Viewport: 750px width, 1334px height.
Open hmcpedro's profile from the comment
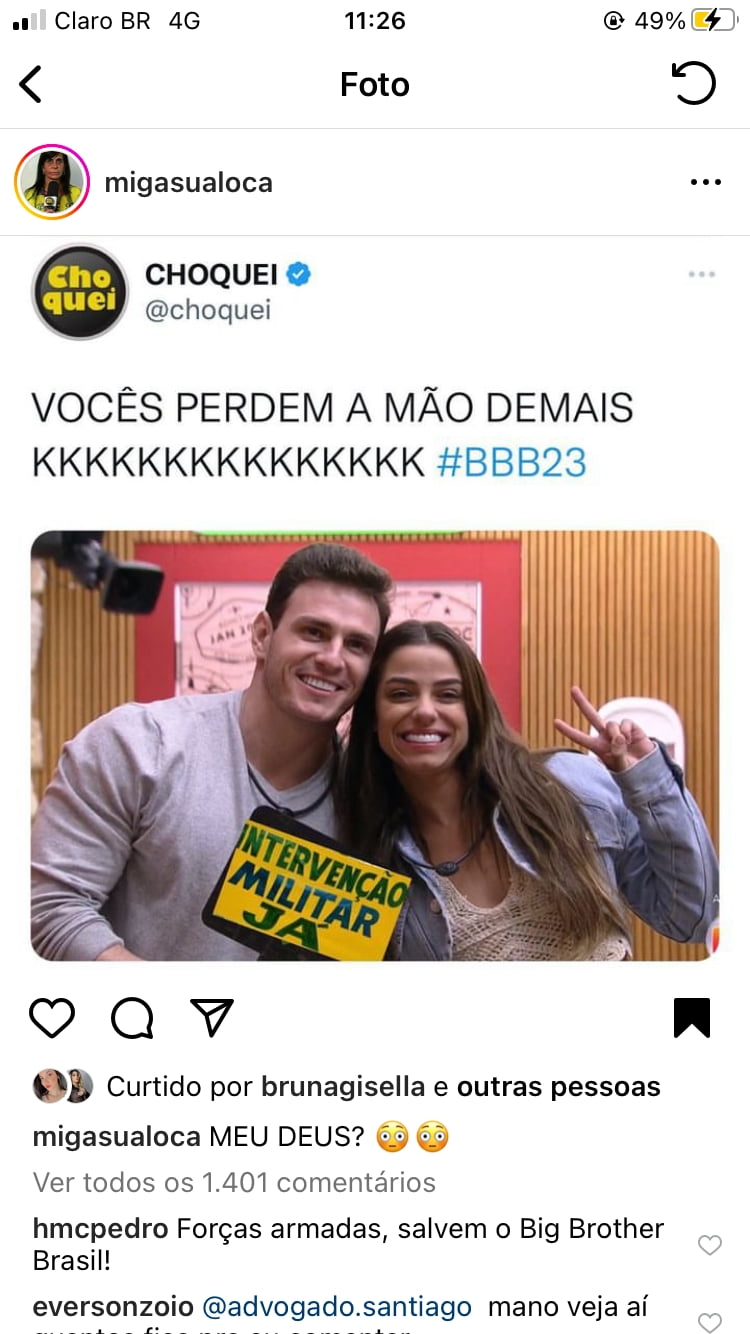coord(100,1229)
